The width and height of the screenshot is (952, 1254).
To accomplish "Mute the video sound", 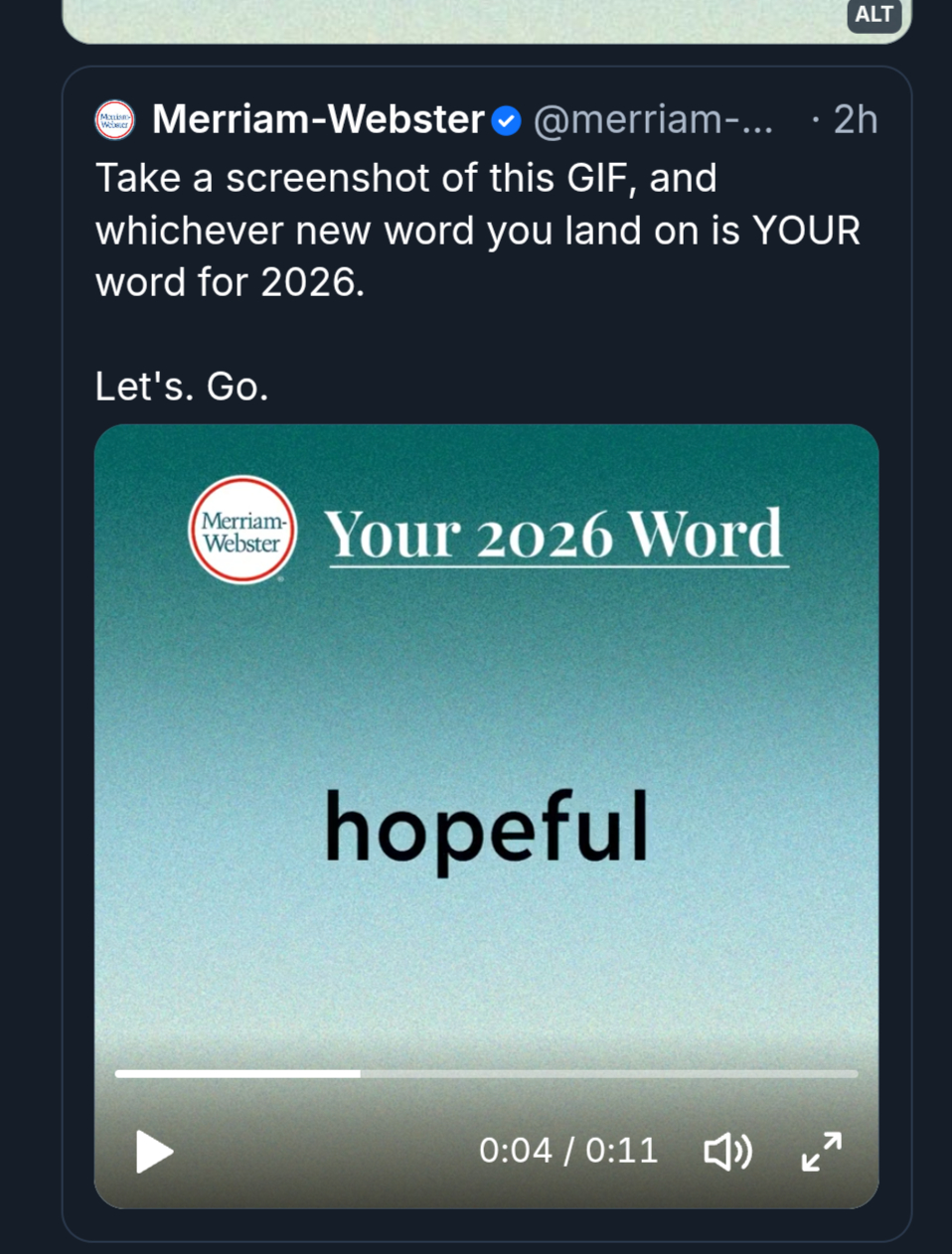I will point(727,1152).
